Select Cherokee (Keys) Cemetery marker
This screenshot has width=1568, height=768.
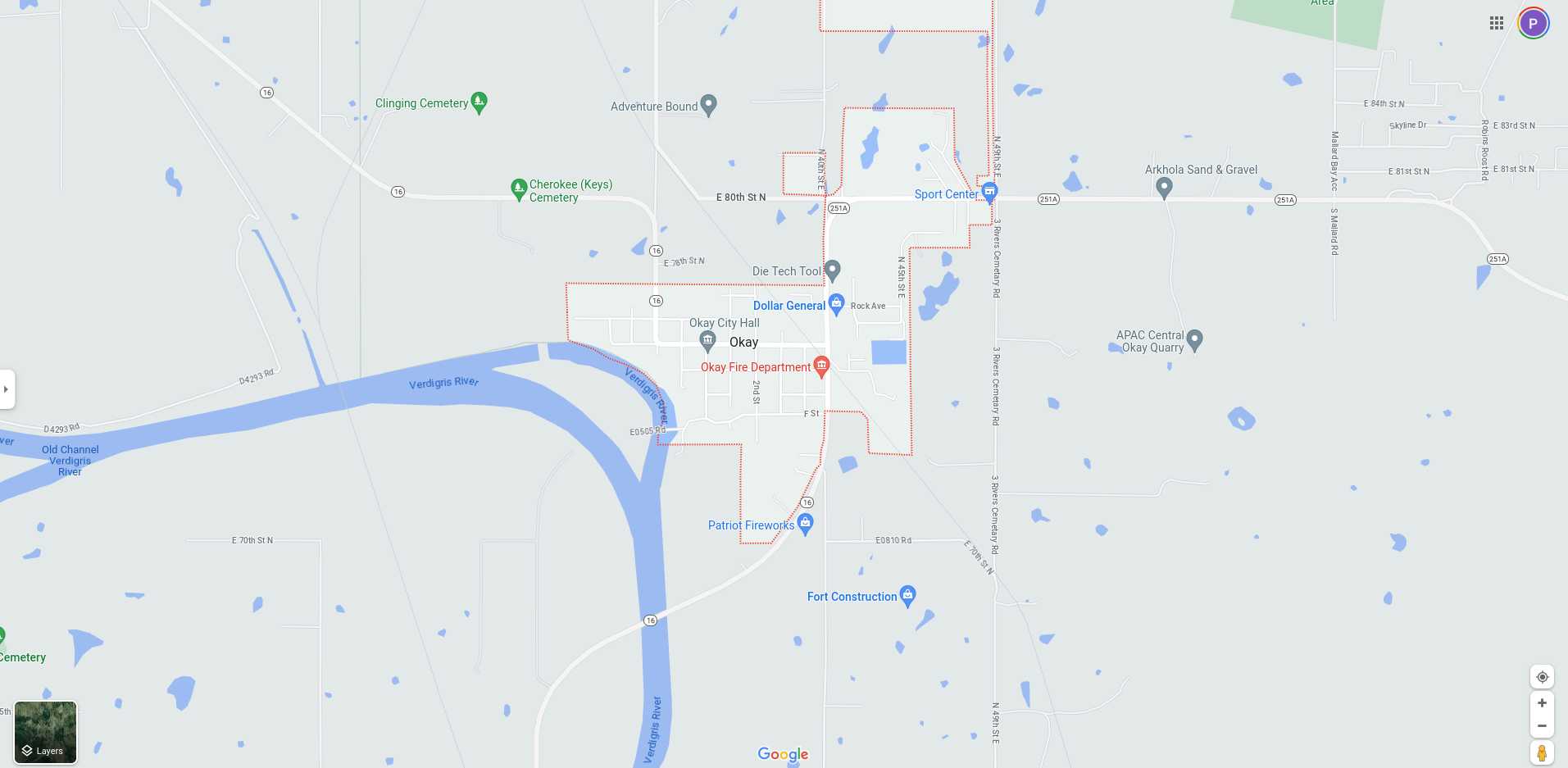pyautogui.click(x=519, y=189)
